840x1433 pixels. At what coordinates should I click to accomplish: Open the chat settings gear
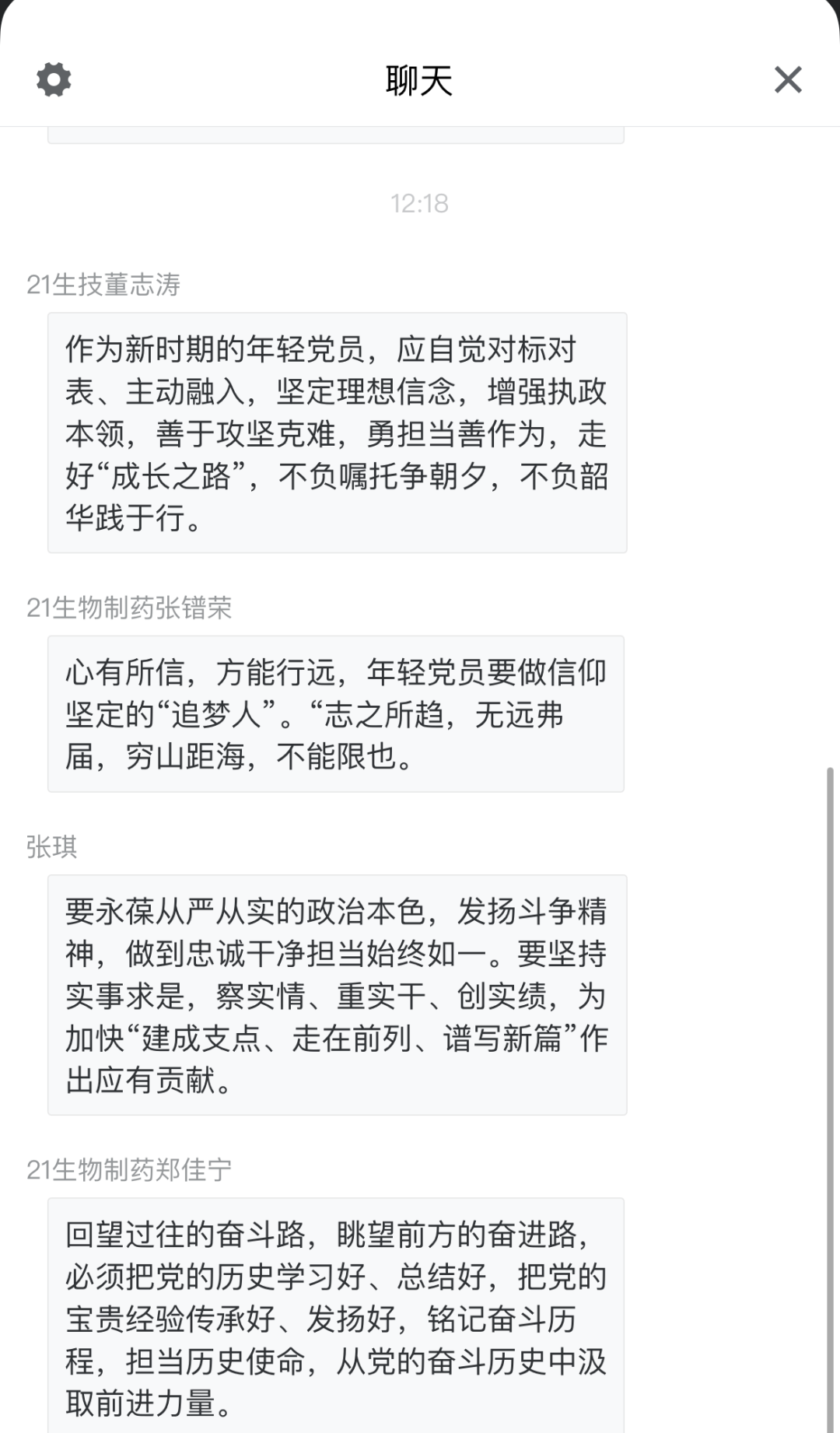click(x=54, y=79)
